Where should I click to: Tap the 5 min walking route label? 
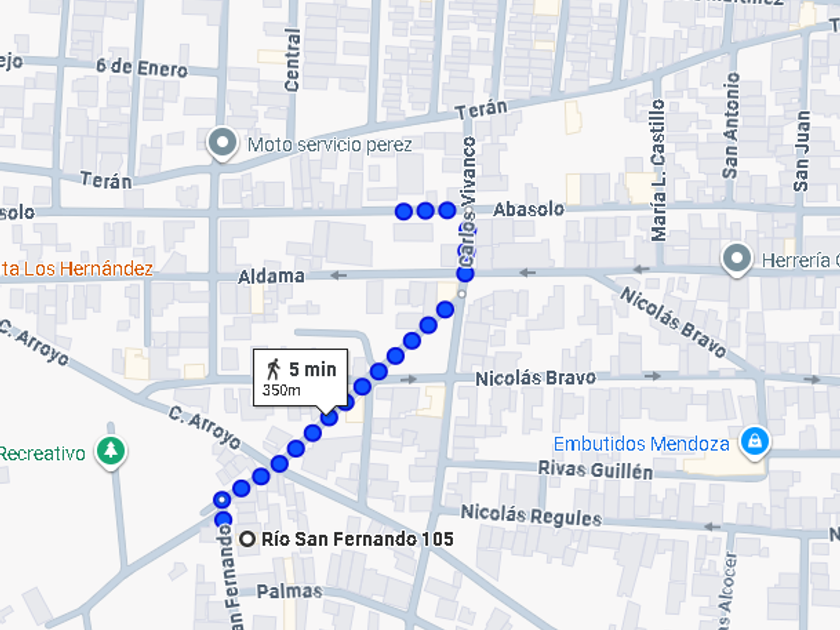click(x=300, y=378)
